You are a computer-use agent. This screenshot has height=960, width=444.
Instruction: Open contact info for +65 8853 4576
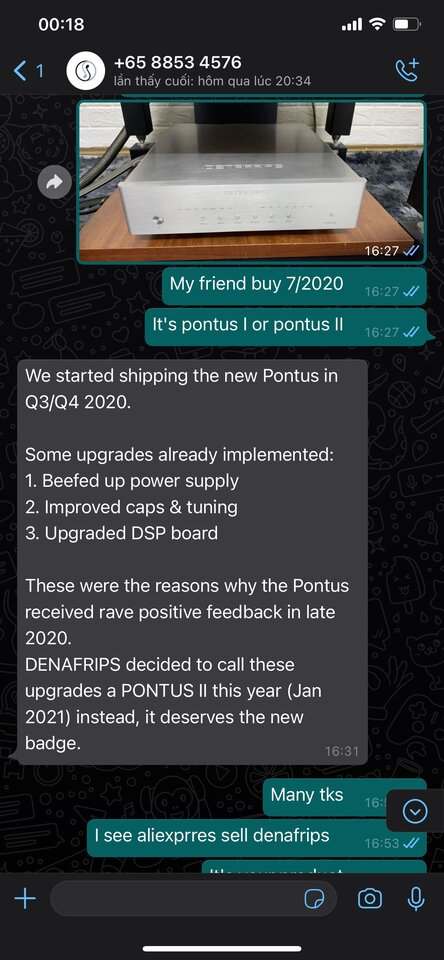(x=212, y=70)
